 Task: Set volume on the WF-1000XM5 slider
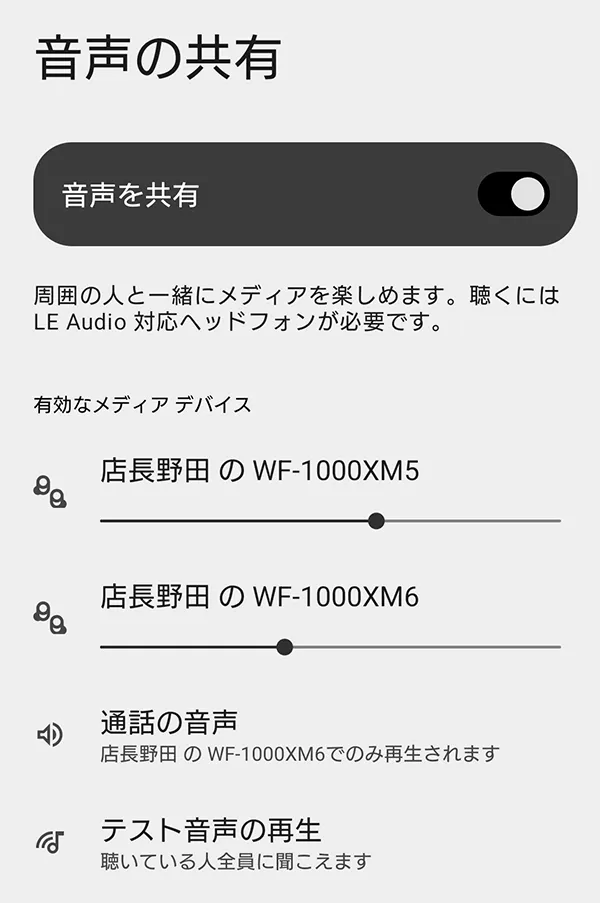pyautogui.click(x=376, y=521)
